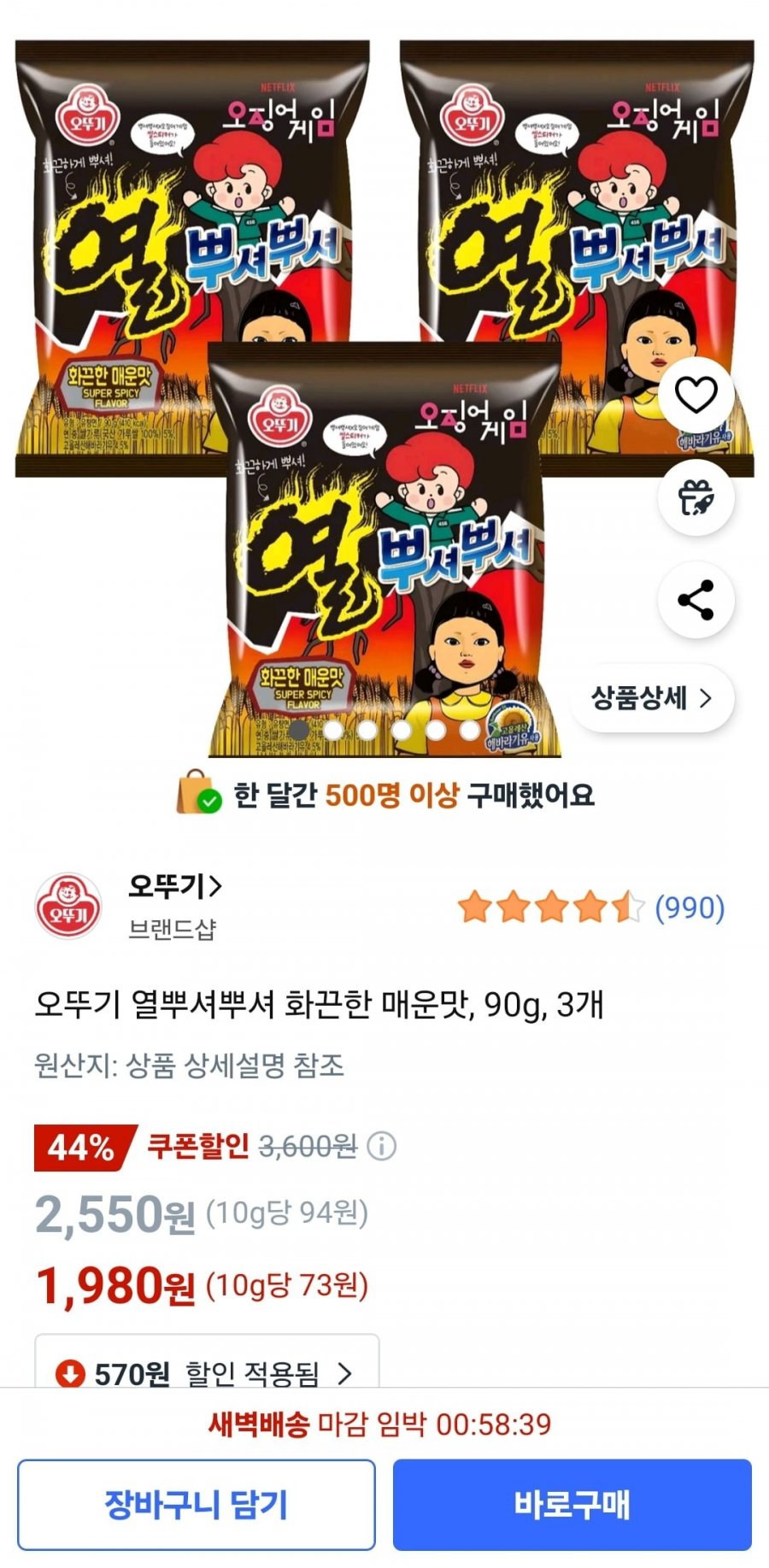
Task: Open the 오뚜기 brand shop
Action: tap(175, 887)
